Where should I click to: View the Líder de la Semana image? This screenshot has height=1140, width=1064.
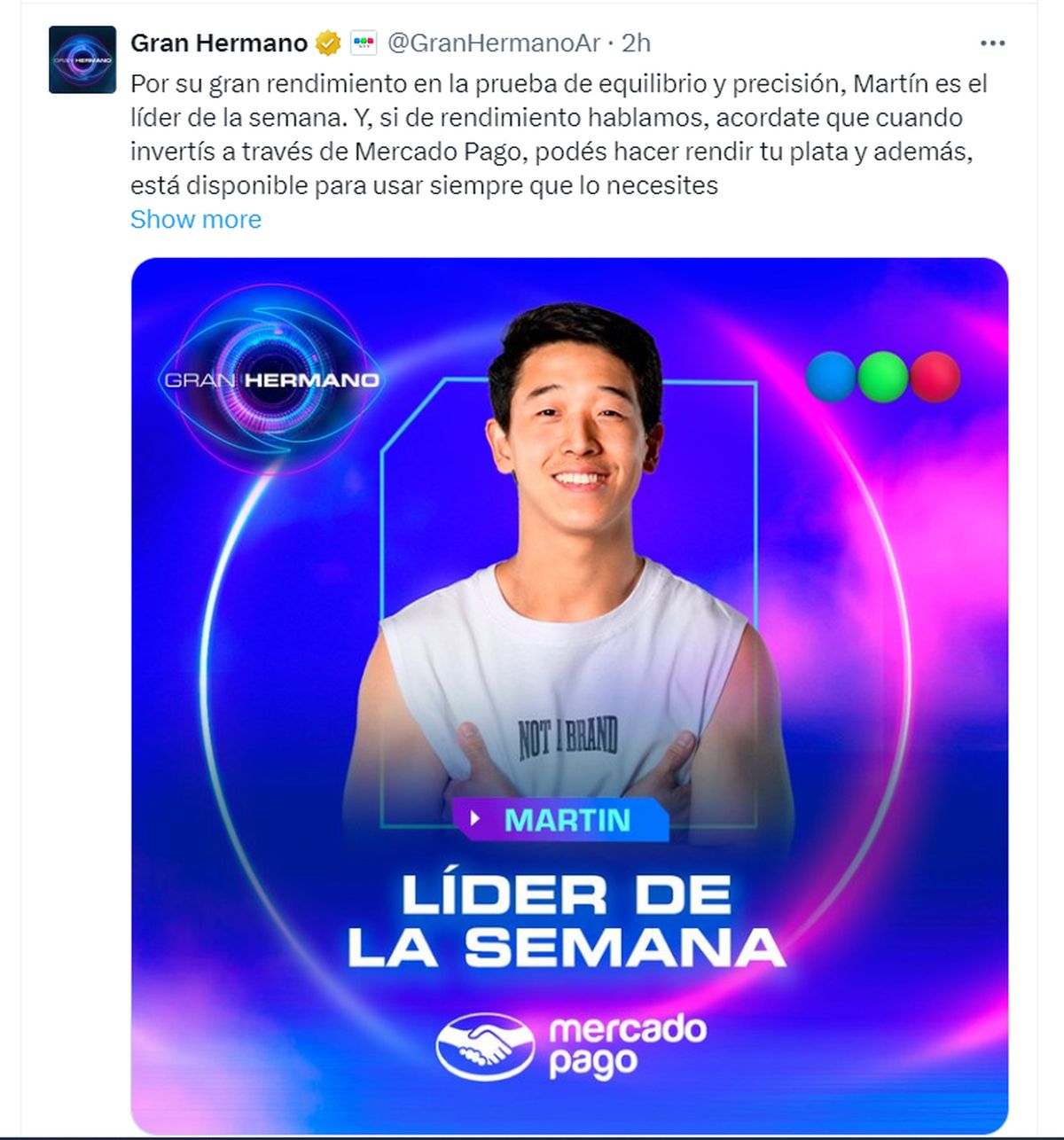point(569,695)
